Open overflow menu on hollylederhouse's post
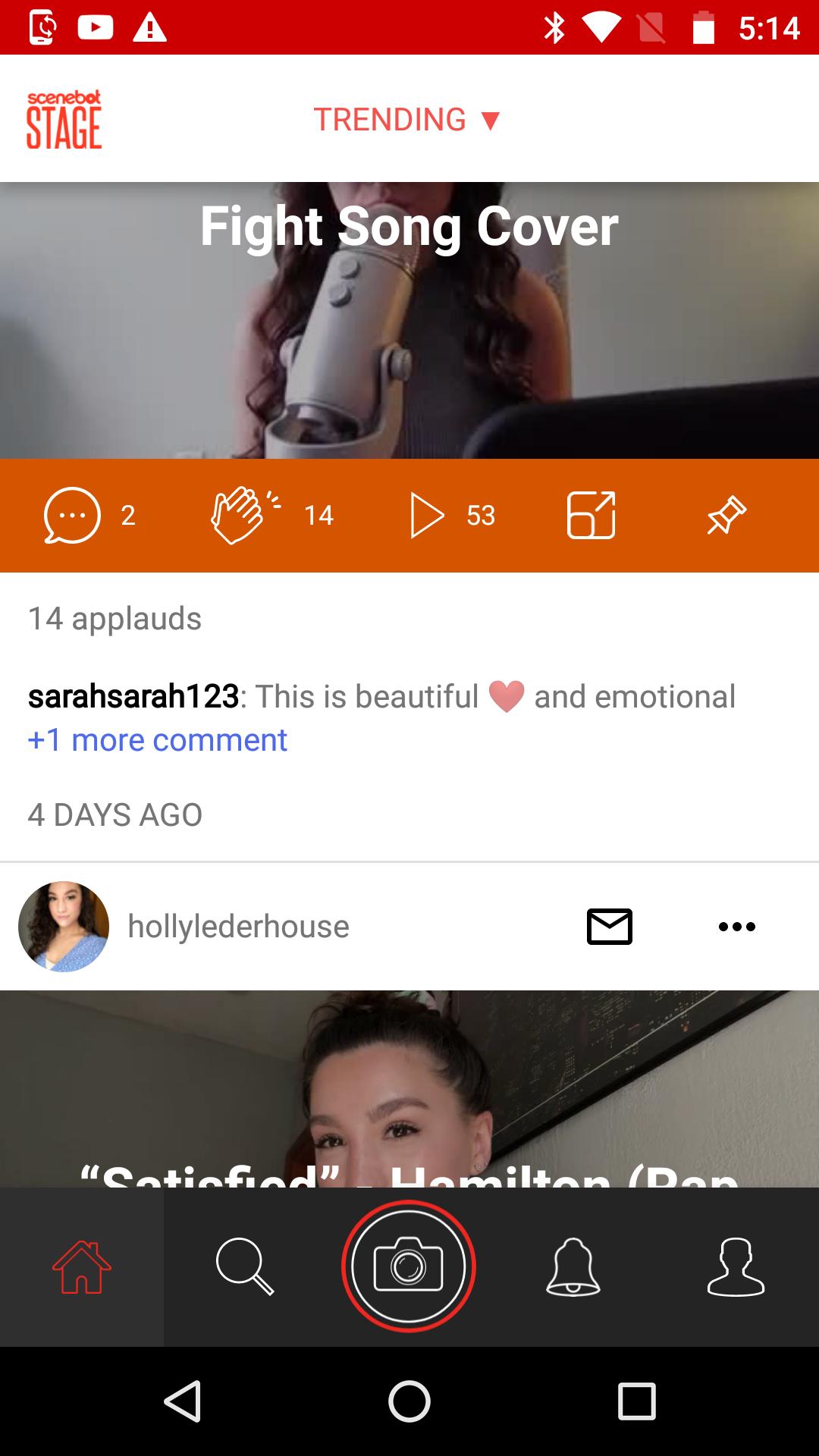The image size is (819, 1456). click(x=736, y=927)
